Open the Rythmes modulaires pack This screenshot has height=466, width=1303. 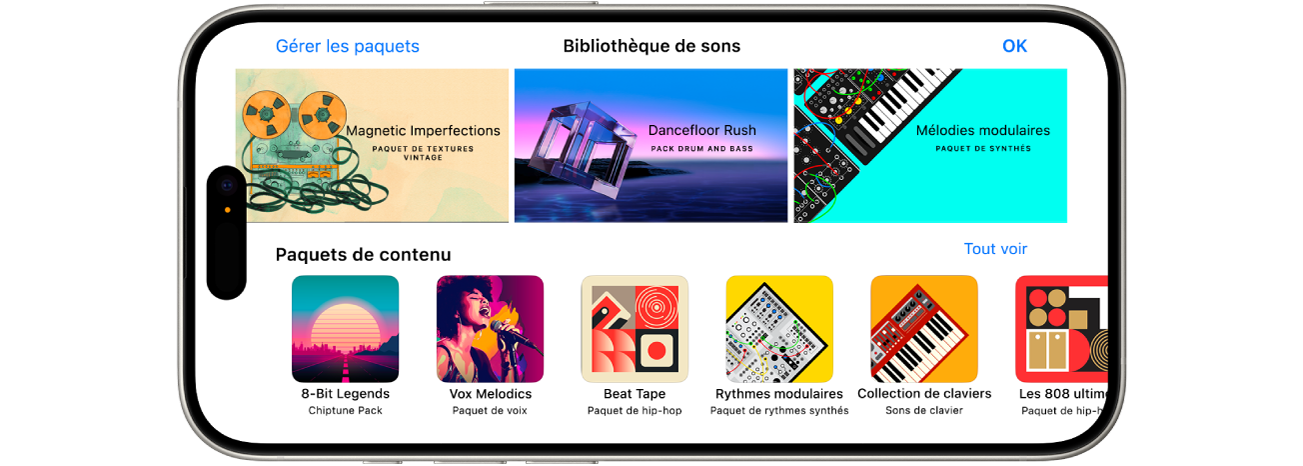(779, 329)
